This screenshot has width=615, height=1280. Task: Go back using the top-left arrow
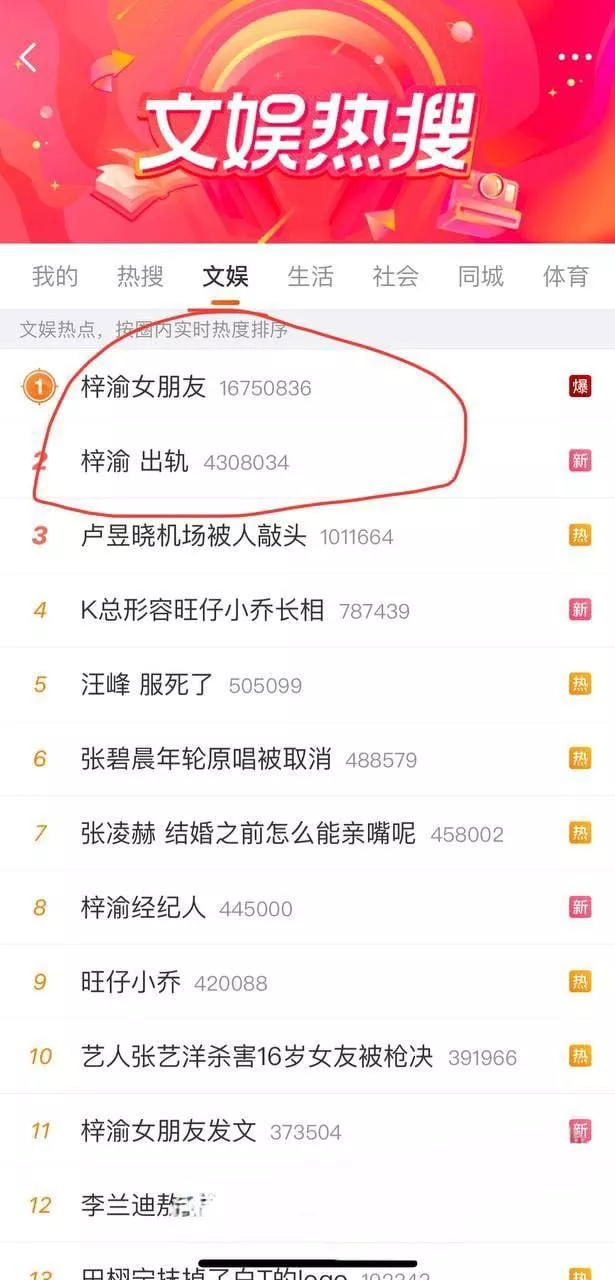click(x=28, y=57)
